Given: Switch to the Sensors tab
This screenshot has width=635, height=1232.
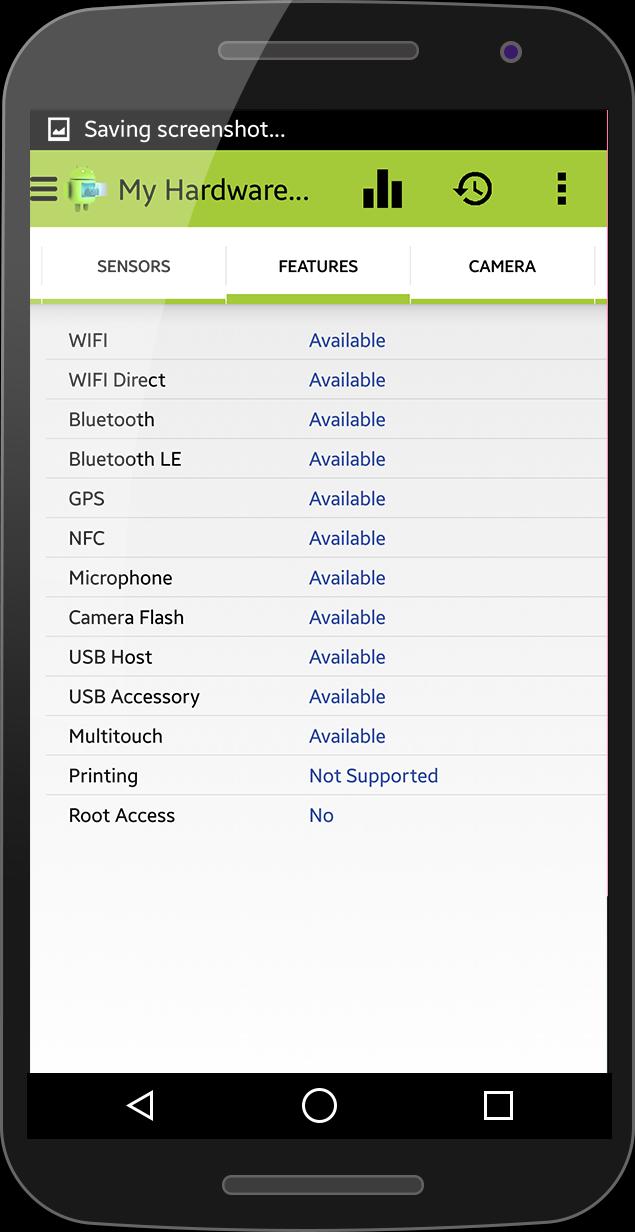Looking at the screenshot, I should (133, 266).
